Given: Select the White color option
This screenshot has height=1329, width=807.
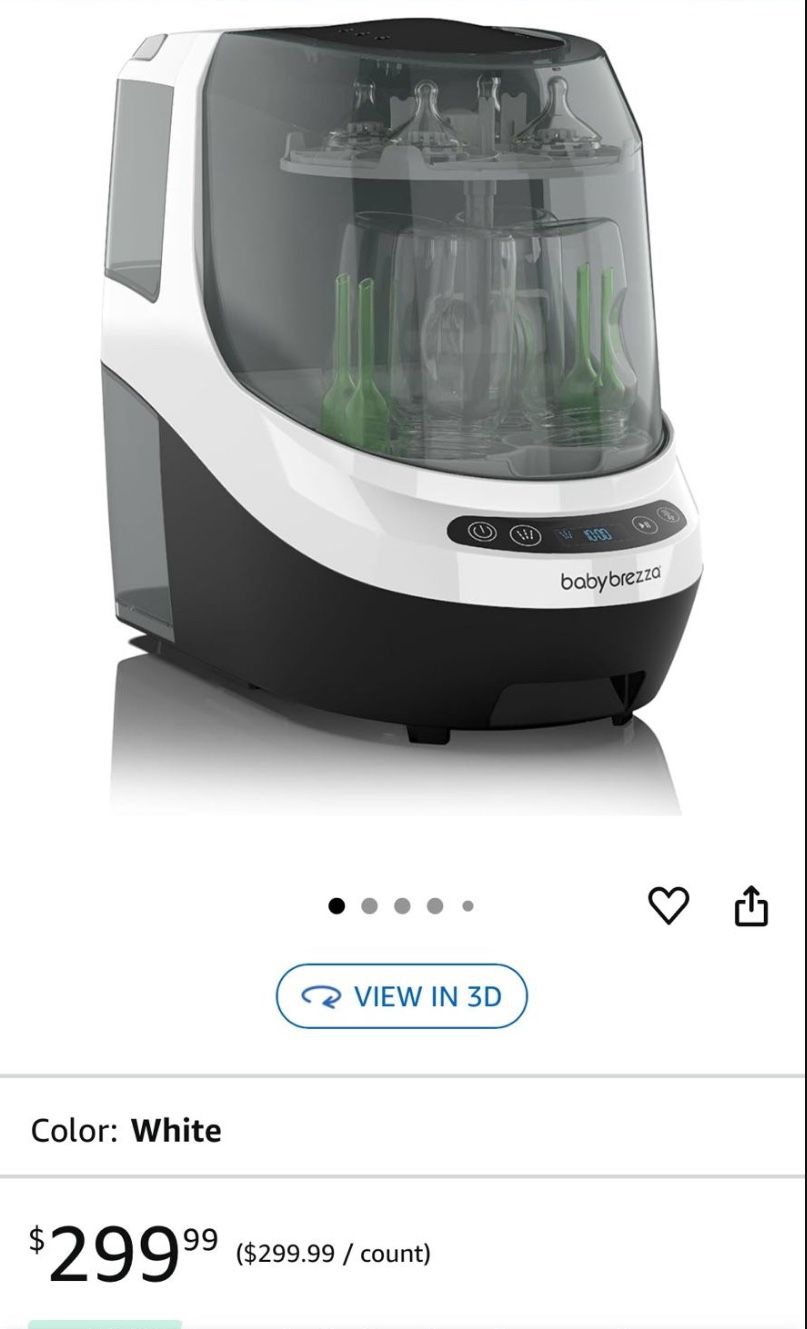Looking at the screenshot, I should click(x=178, y=1132).
